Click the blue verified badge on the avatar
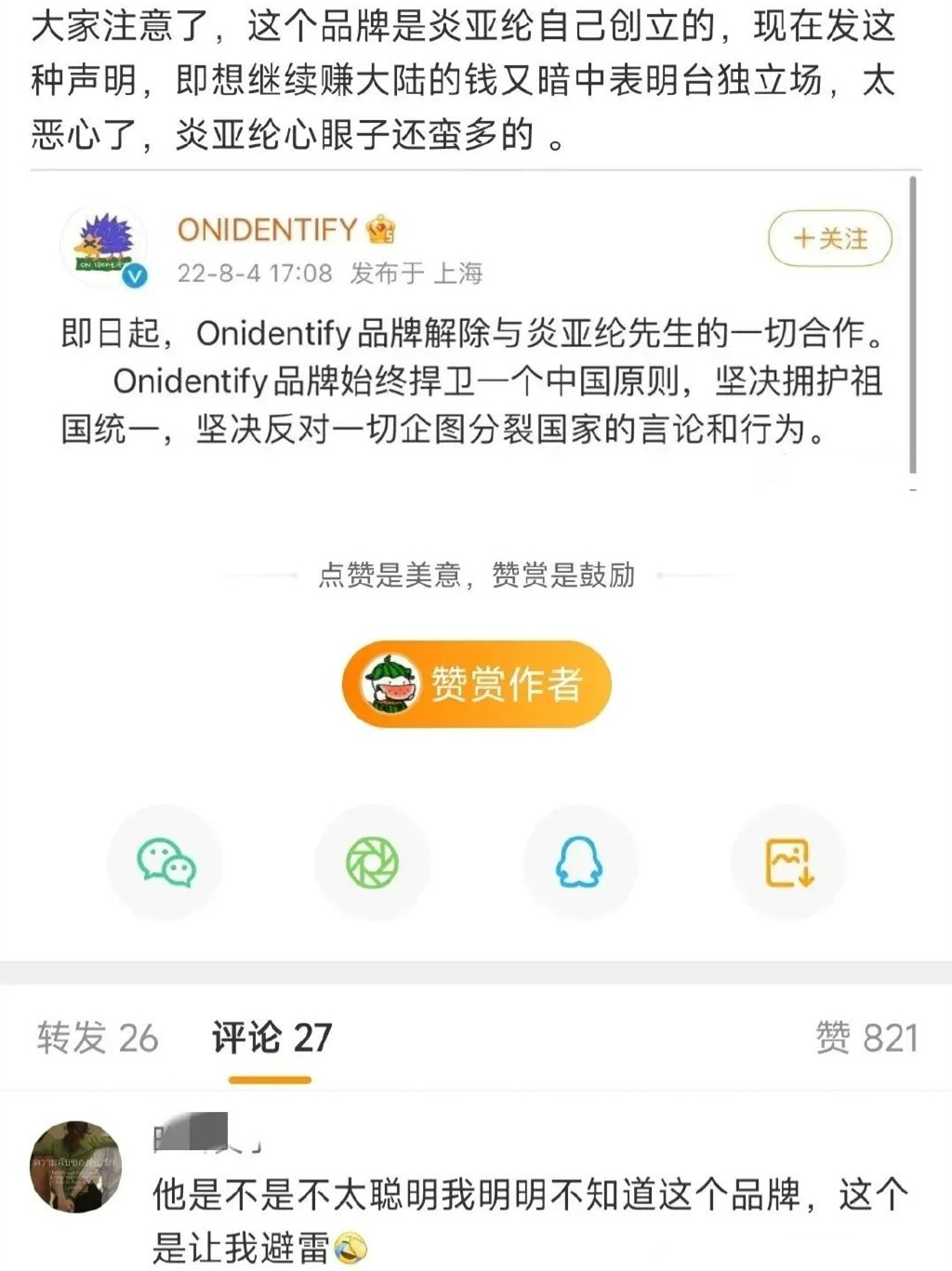The height and width of the screenshot is (1271, 952). tap(133, 275)
